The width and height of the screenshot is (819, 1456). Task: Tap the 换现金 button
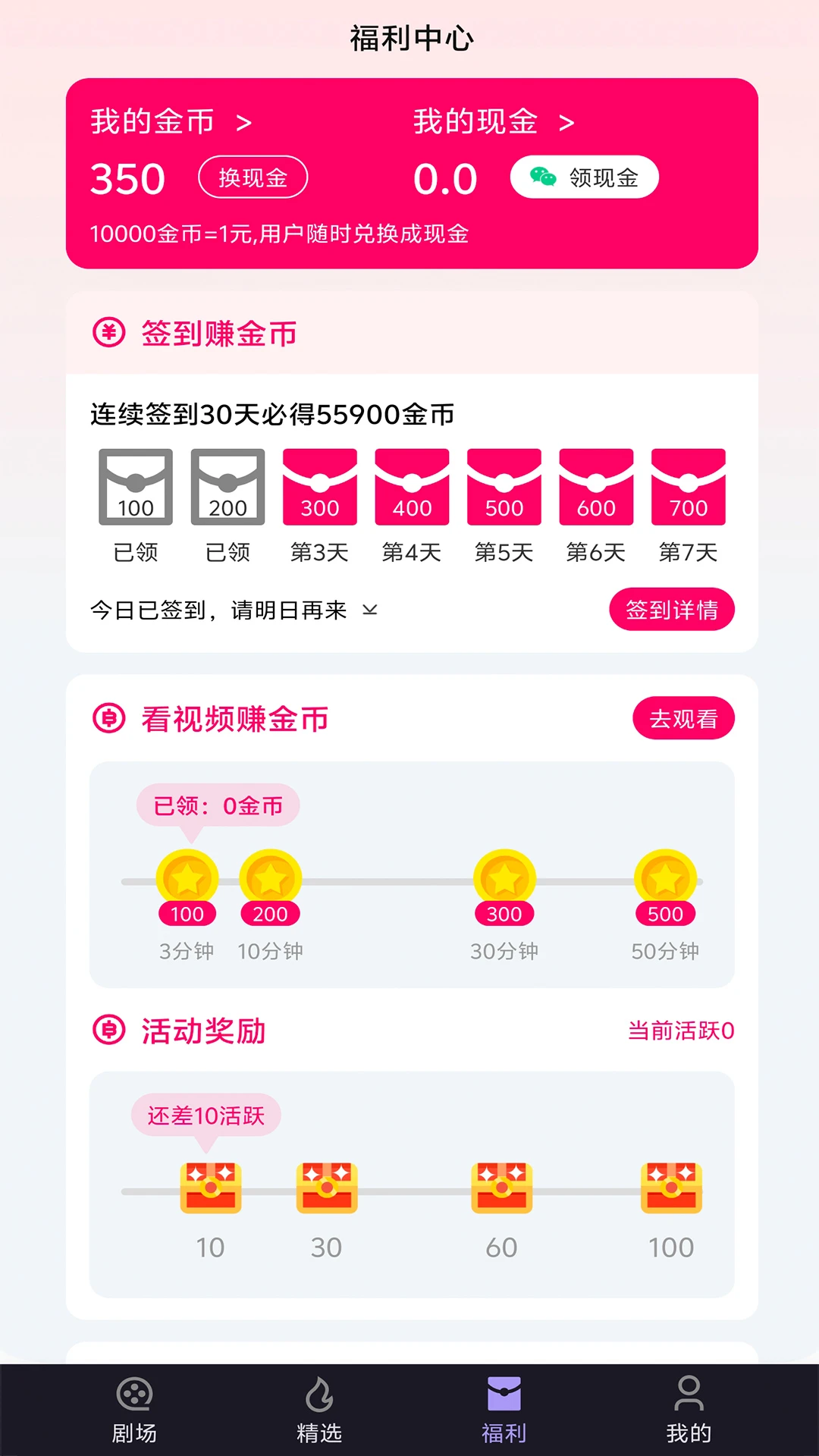(x=253, y=177)
